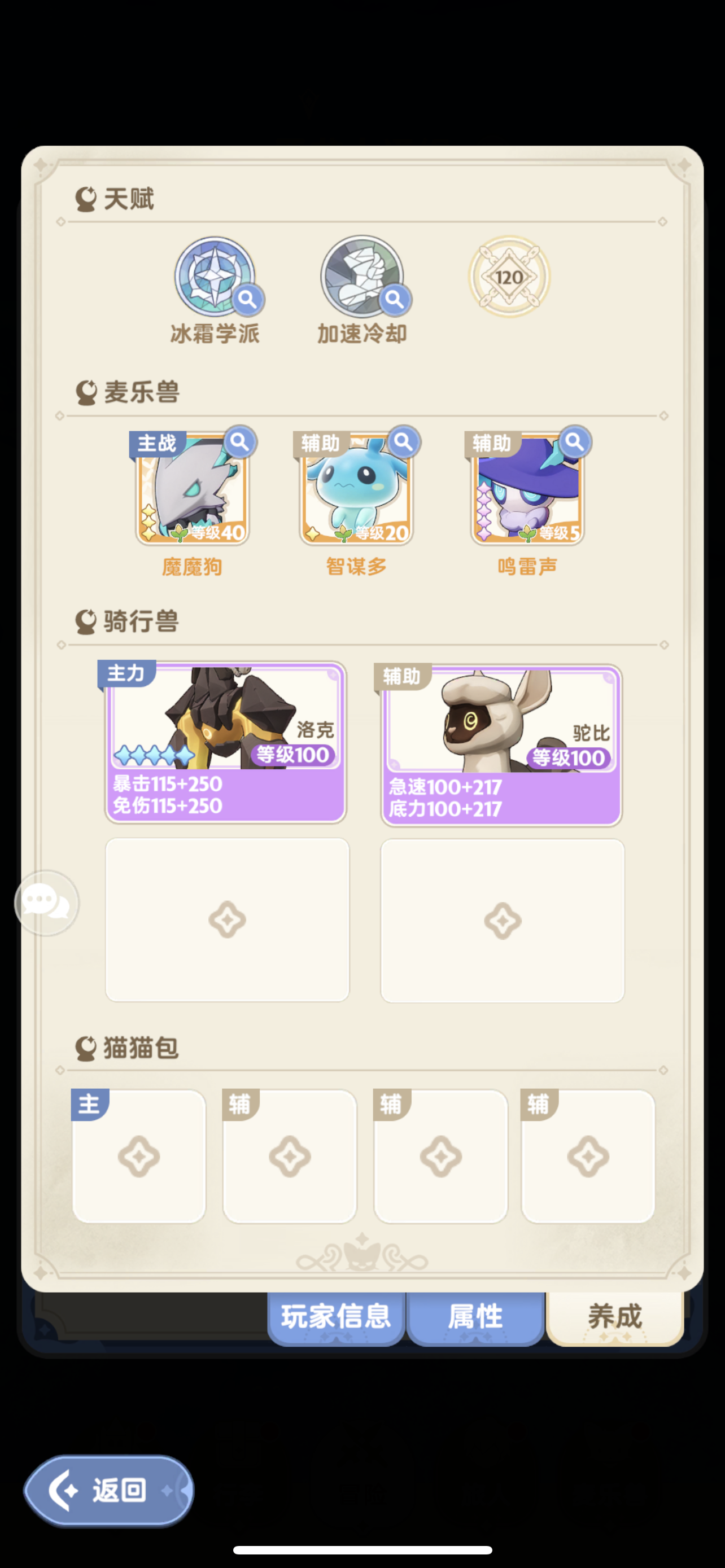Open magnifier on the 魔魔狗 pet card
Viewport: 725px width, 1568px height.
click(239, 443)
